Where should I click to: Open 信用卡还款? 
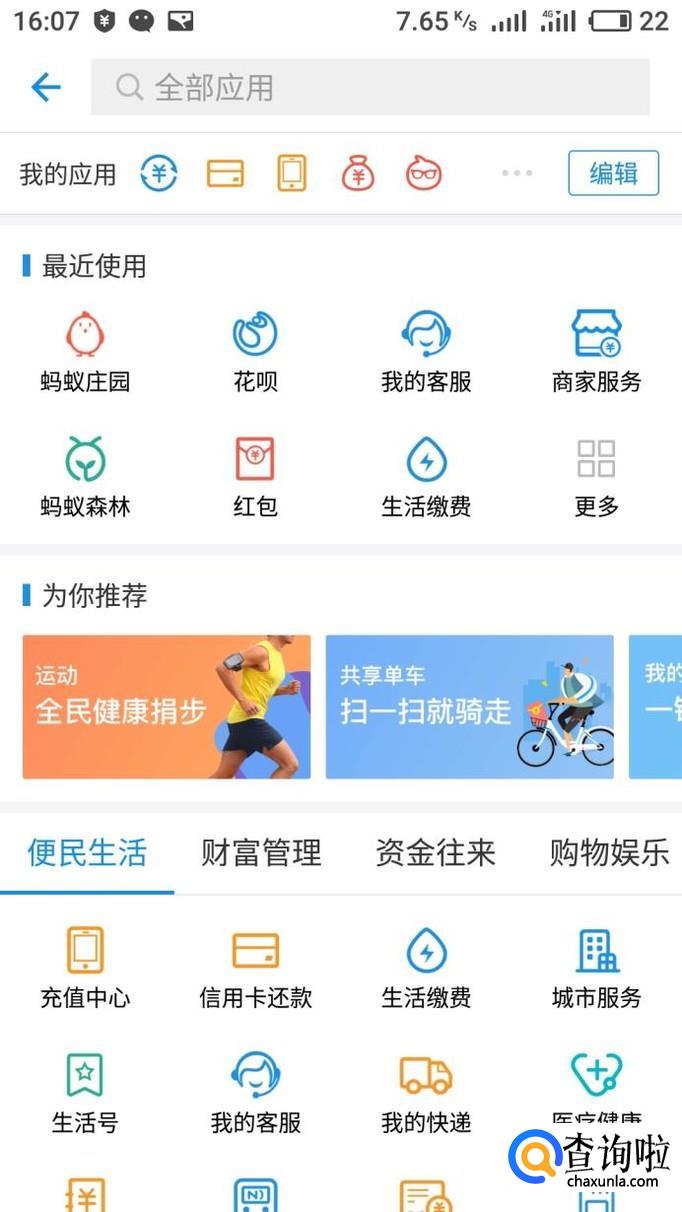click(255, 966)
